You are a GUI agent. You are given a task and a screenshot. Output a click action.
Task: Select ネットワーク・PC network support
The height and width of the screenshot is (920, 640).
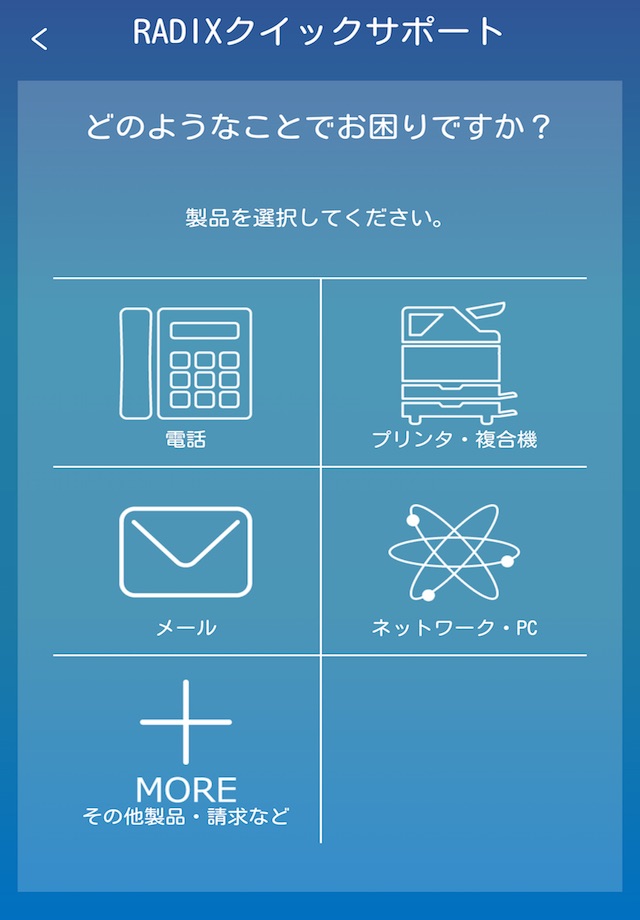(454, 562)
